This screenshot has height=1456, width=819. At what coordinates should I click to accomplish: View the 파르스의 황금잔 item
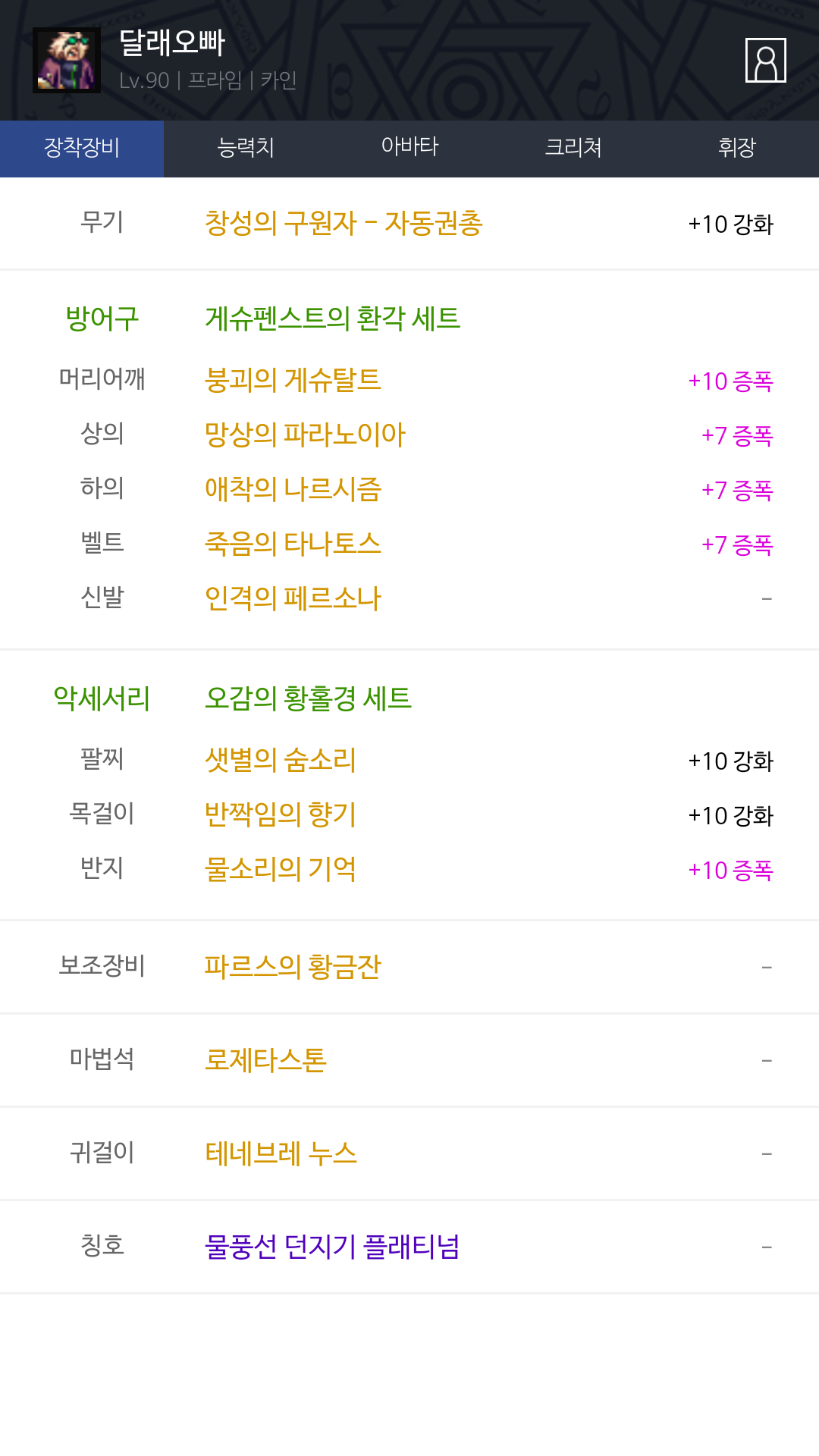293,967
